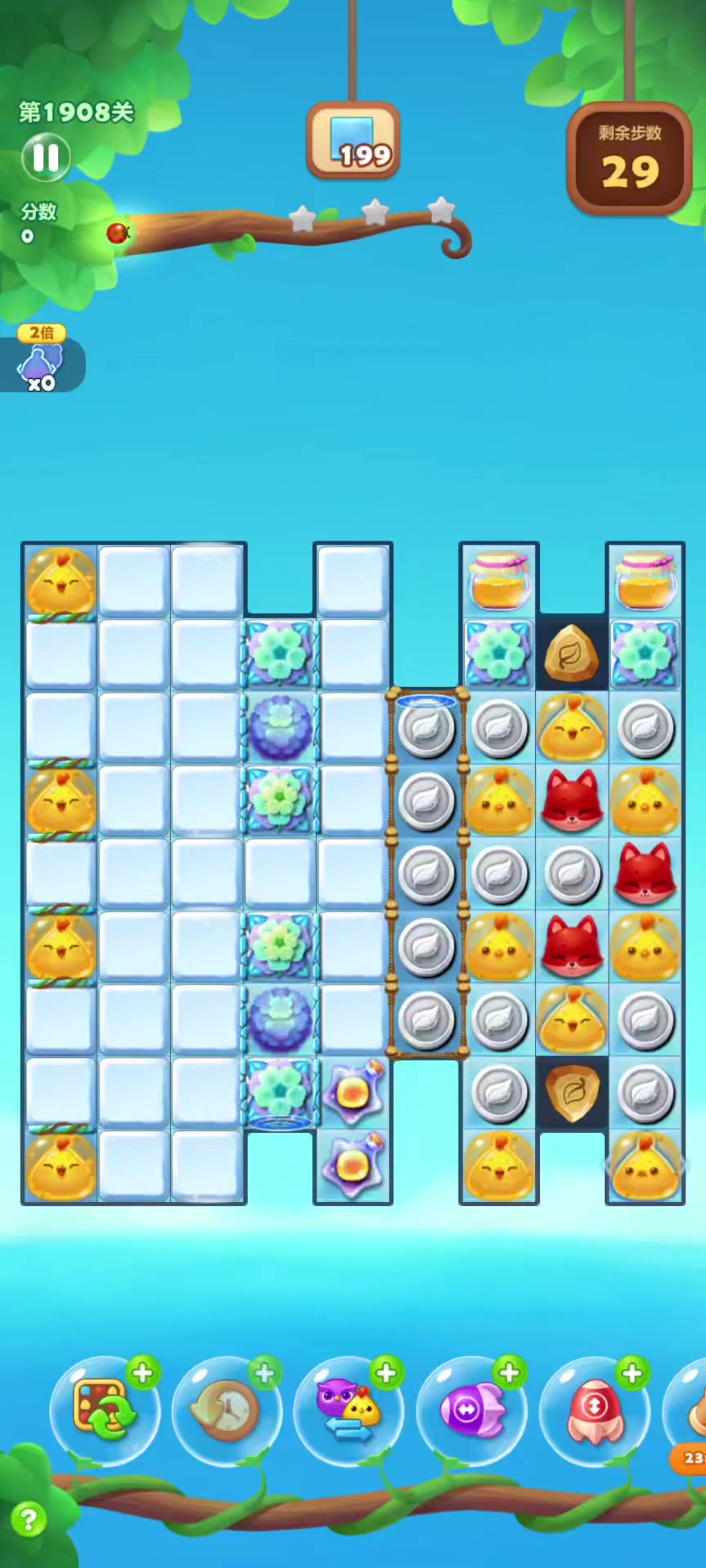Image resolution: width=706 pixels, height=1568 pixels.
Task: Use the clock time-back power-up
Action: click(x=226, y=1410)
